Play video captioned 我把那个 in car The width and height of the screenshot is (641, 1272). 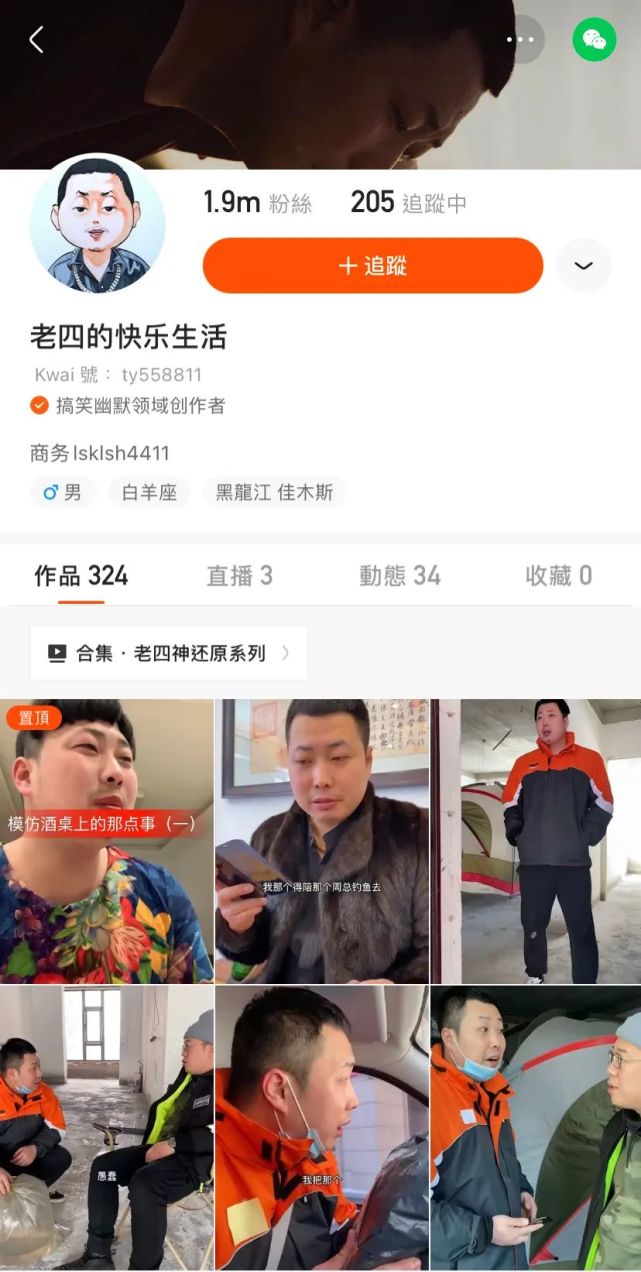click(x=321, y=1128)
